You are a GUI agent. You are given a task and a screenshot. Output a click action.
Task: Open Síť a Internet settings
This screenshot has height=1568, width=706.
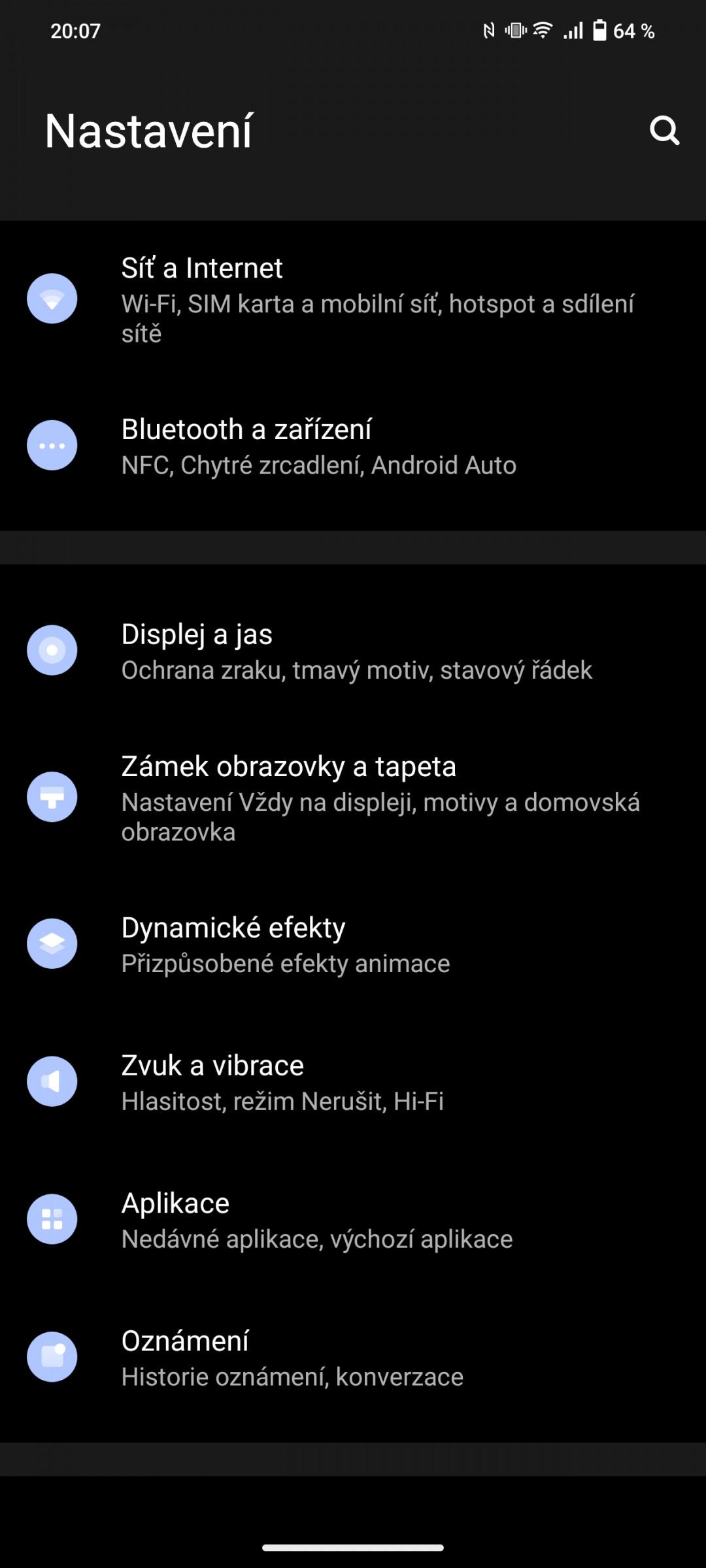pos(353,299)
